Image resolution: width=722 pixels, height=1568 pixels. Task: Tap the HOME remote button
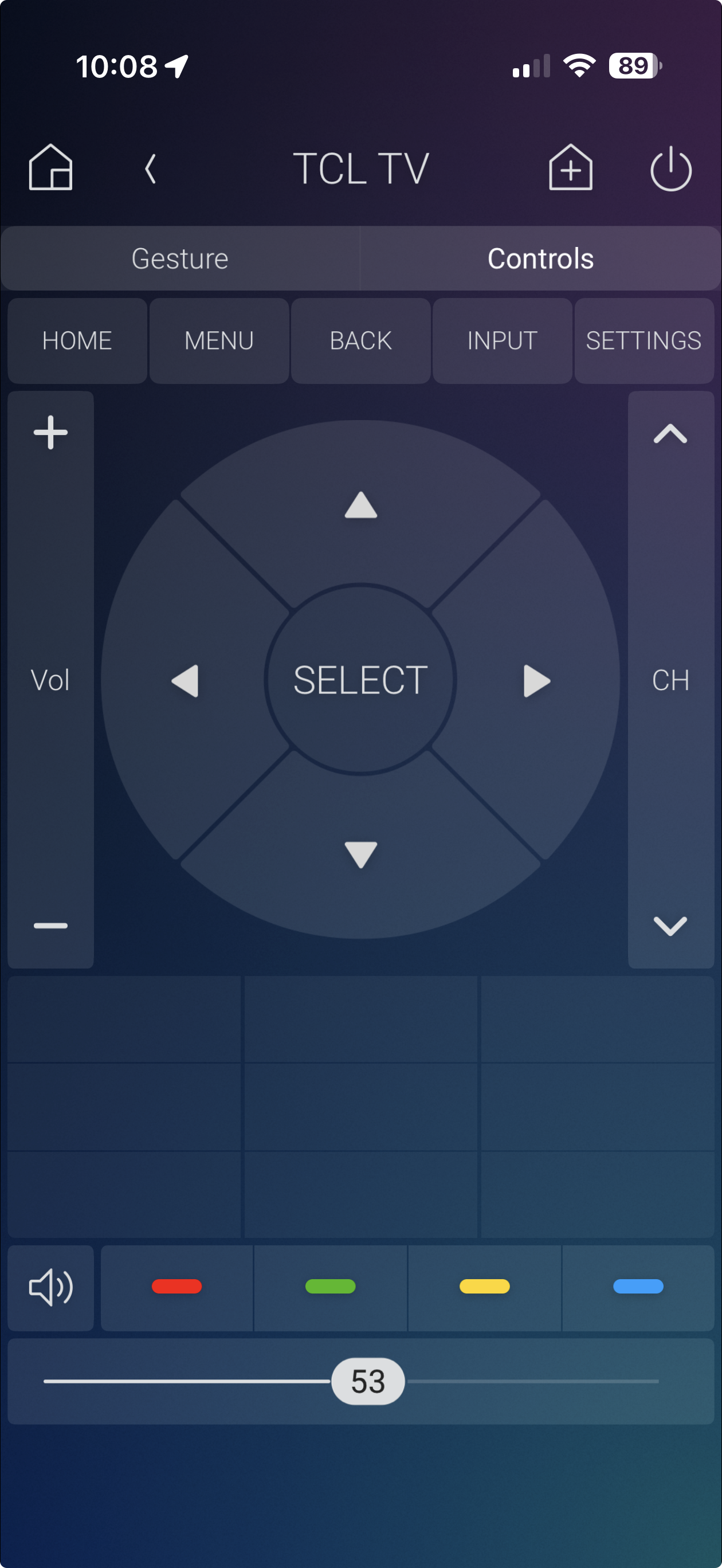77,341
